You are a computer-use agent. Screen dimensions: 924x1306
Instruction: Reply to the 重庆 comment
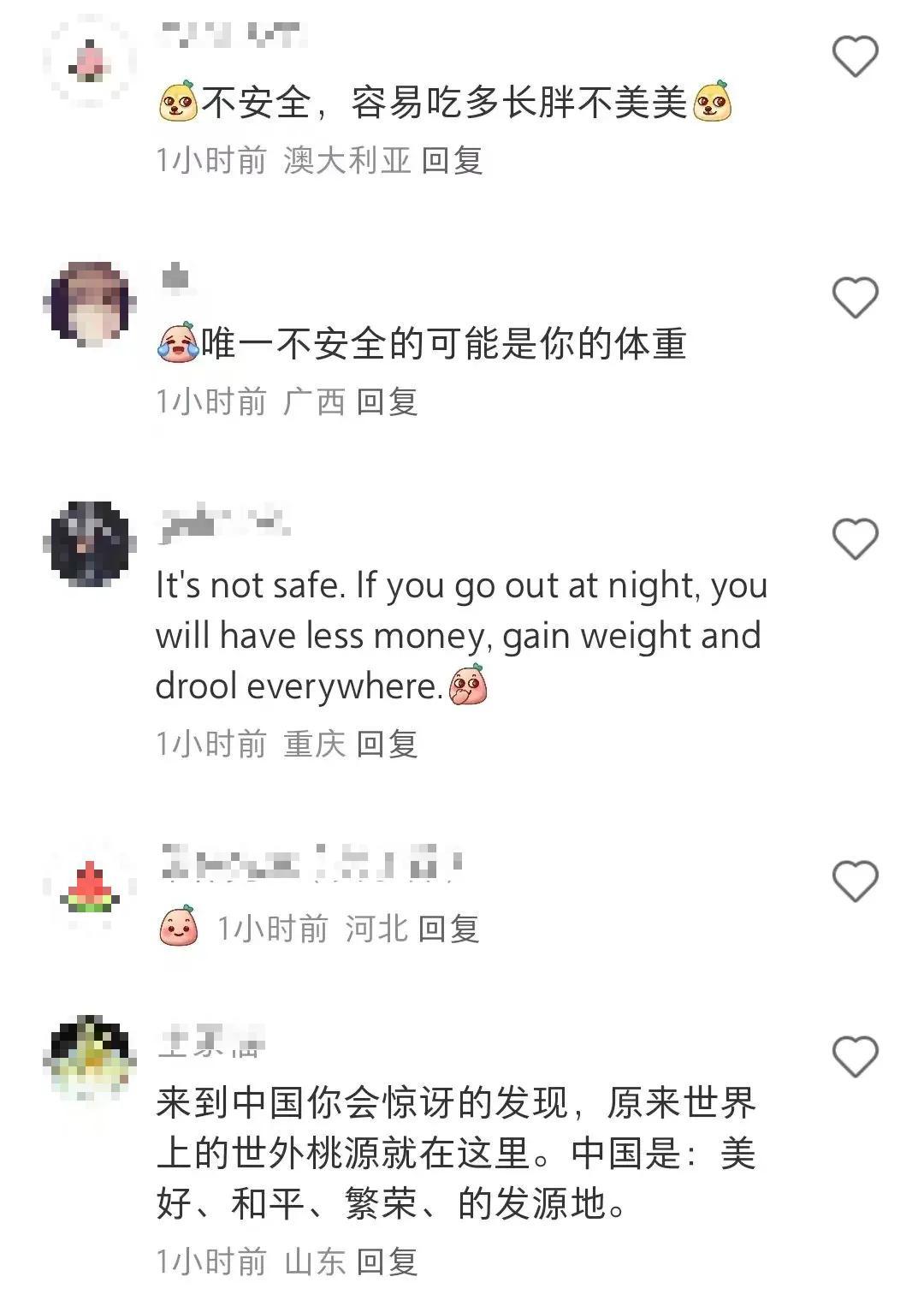(387, 744)
